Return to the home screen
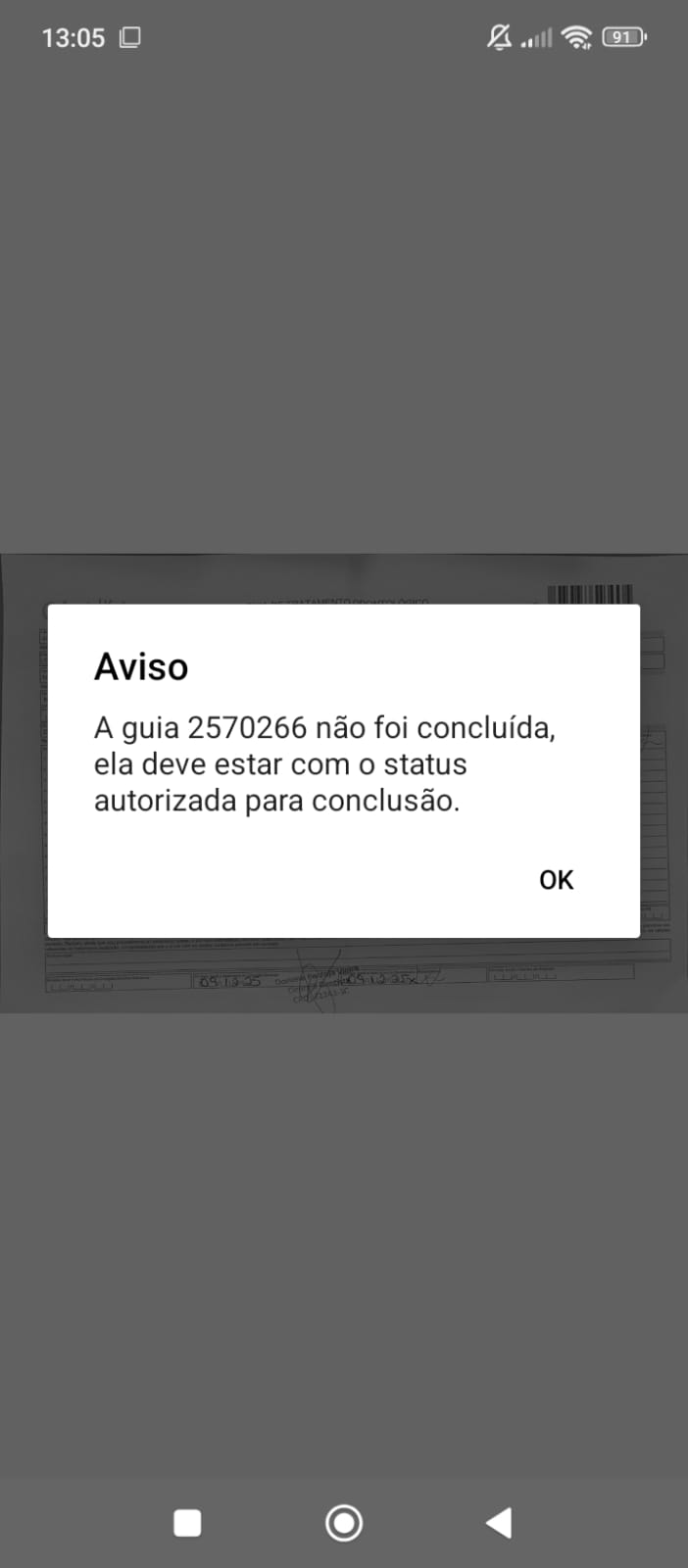 pyautogui.click(x=344, y=1523)
